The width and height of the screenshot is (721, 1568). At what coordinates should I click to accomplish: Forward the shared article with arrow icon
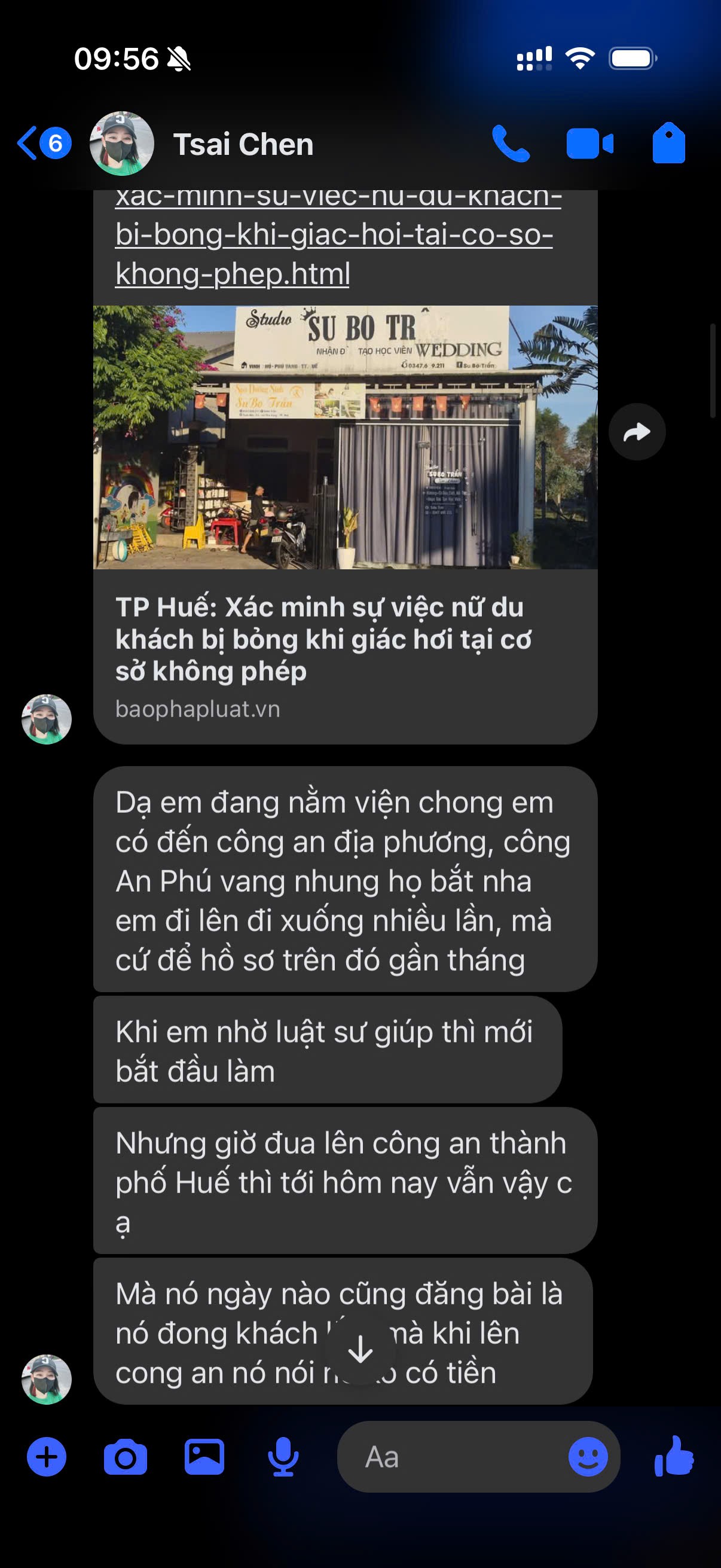(x=637, y=432)
